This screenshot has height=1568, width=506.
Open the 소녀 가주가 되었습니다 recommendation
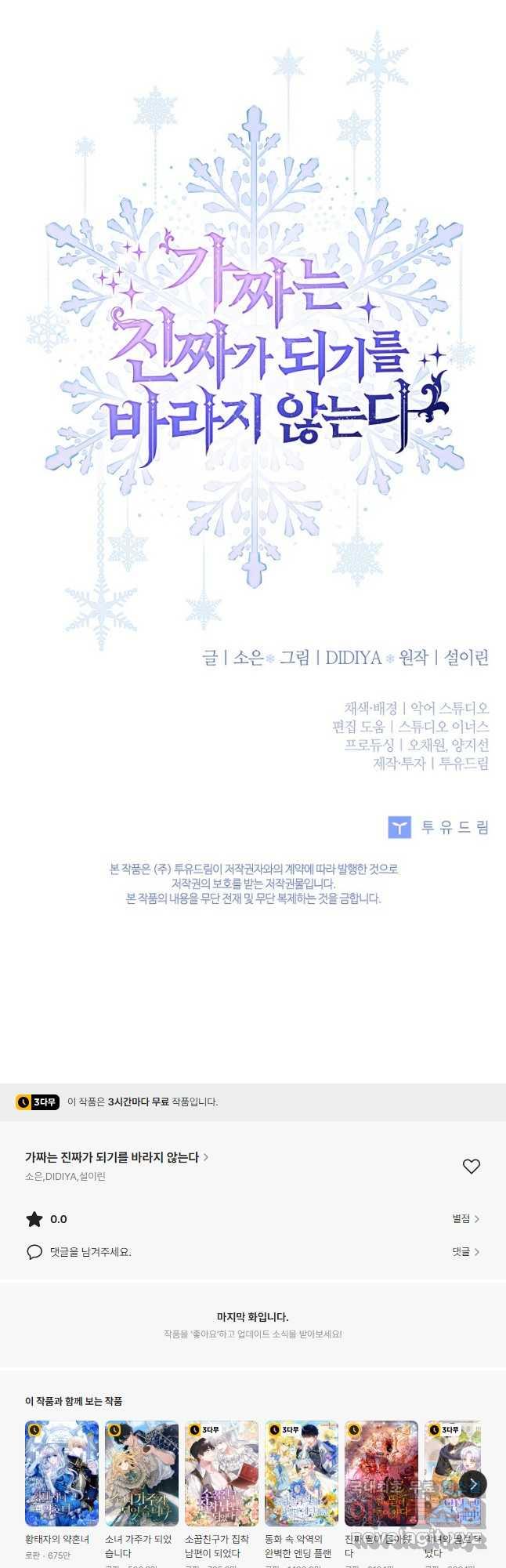point(142,1475)
